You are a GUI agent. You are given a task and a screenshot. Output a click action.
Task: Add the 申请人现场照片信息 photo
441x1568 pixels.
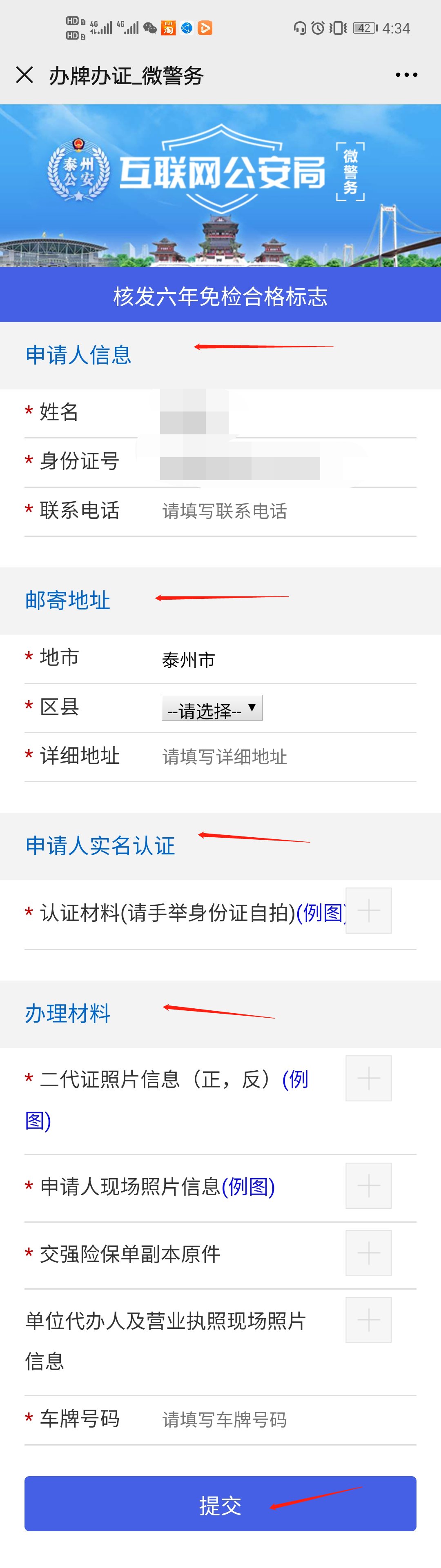tap(368, 1185)
